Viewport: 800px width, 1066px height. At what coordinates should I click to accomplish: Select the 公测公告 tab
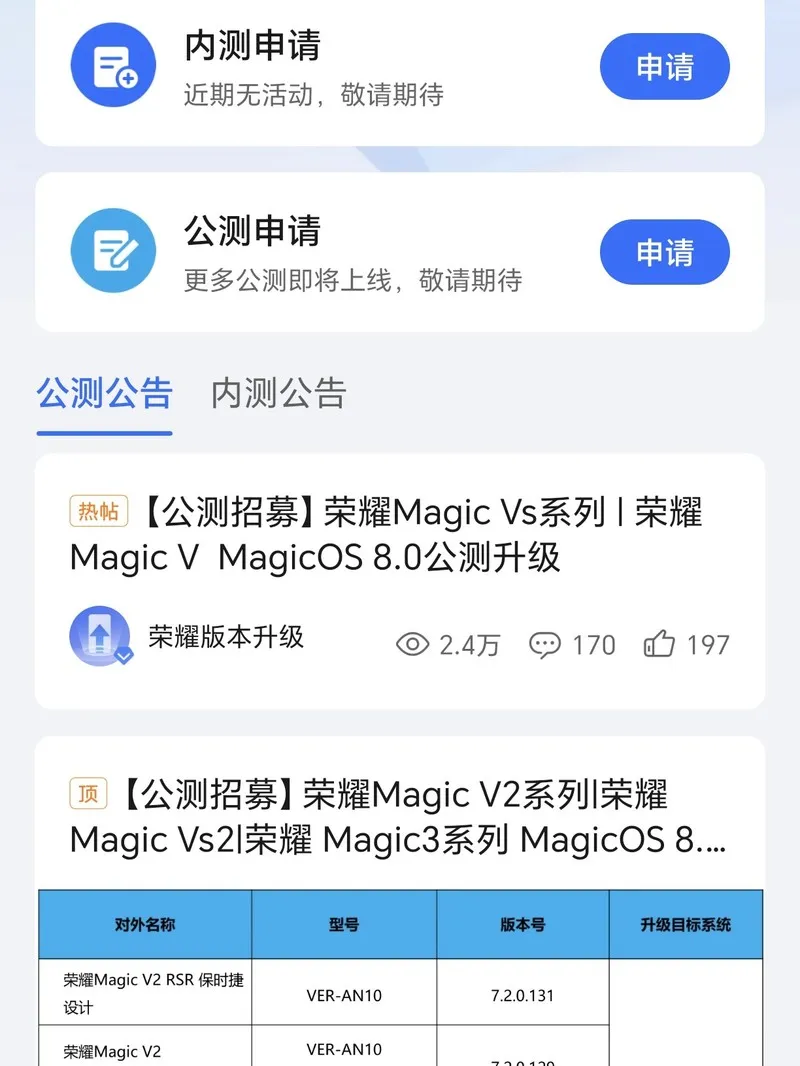[104, 394]
